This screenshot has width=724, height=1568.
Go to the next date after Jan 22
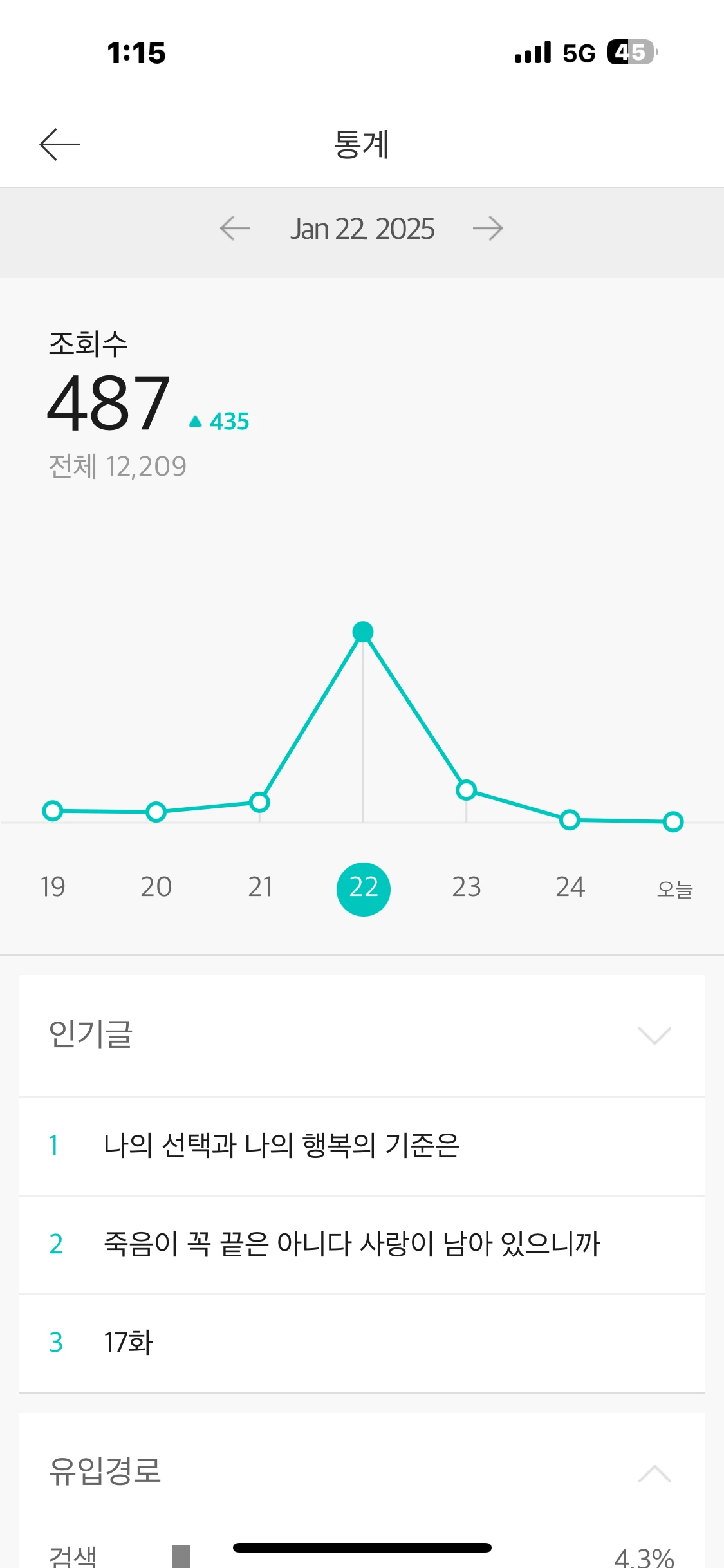click(x=488, y=229)
